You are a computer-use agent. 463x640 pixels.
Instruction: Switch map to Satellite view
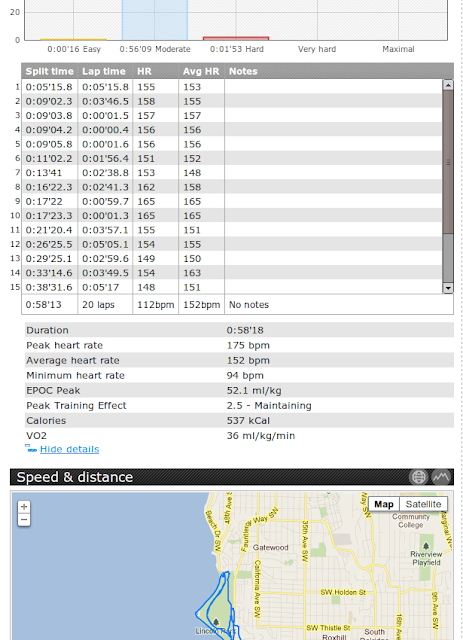[423, 504]
